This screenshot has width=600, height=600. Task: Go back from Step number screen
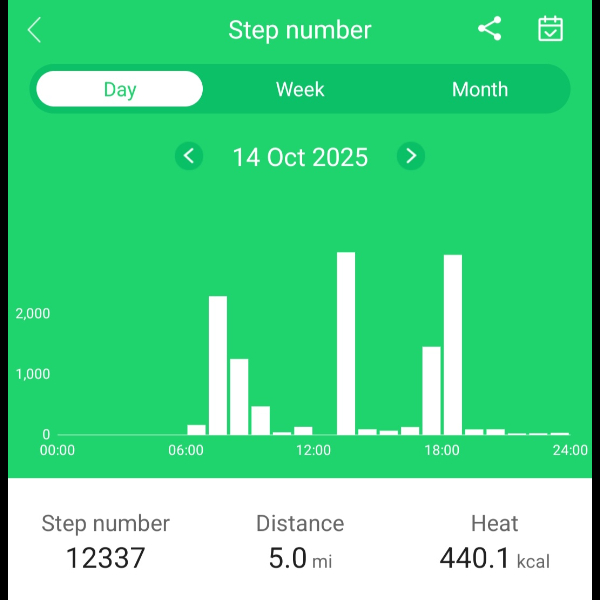[x=35, y=30]
